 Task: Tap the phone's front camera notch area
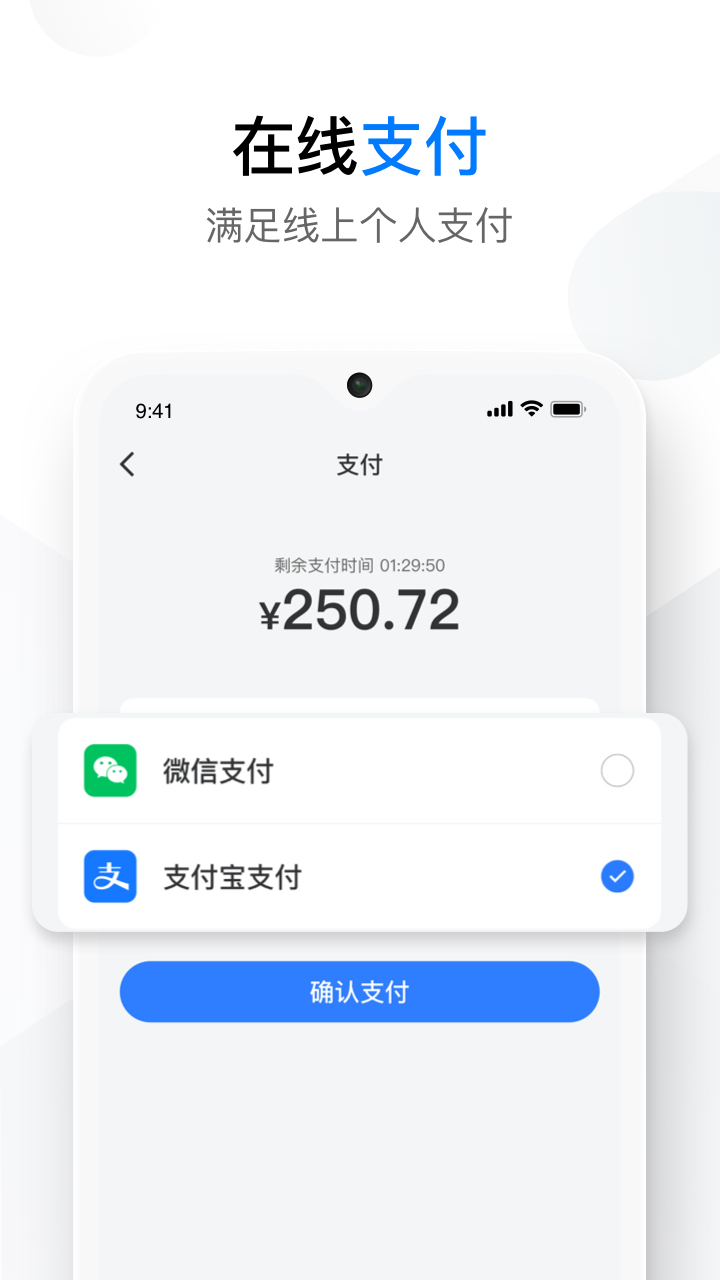[x=359, y=384]
